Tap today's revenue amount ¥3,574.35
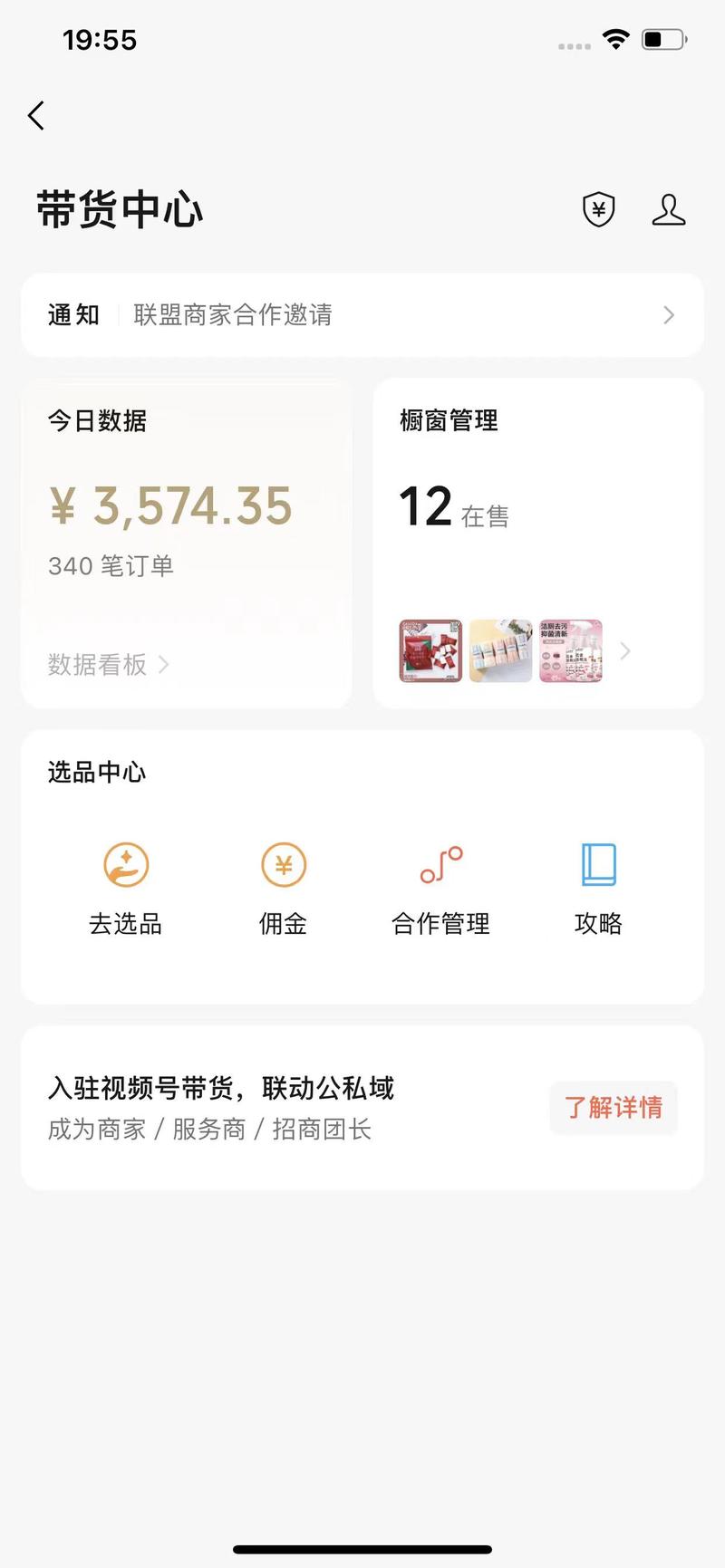Viewport: 725px width, 1568px height. 170,507
